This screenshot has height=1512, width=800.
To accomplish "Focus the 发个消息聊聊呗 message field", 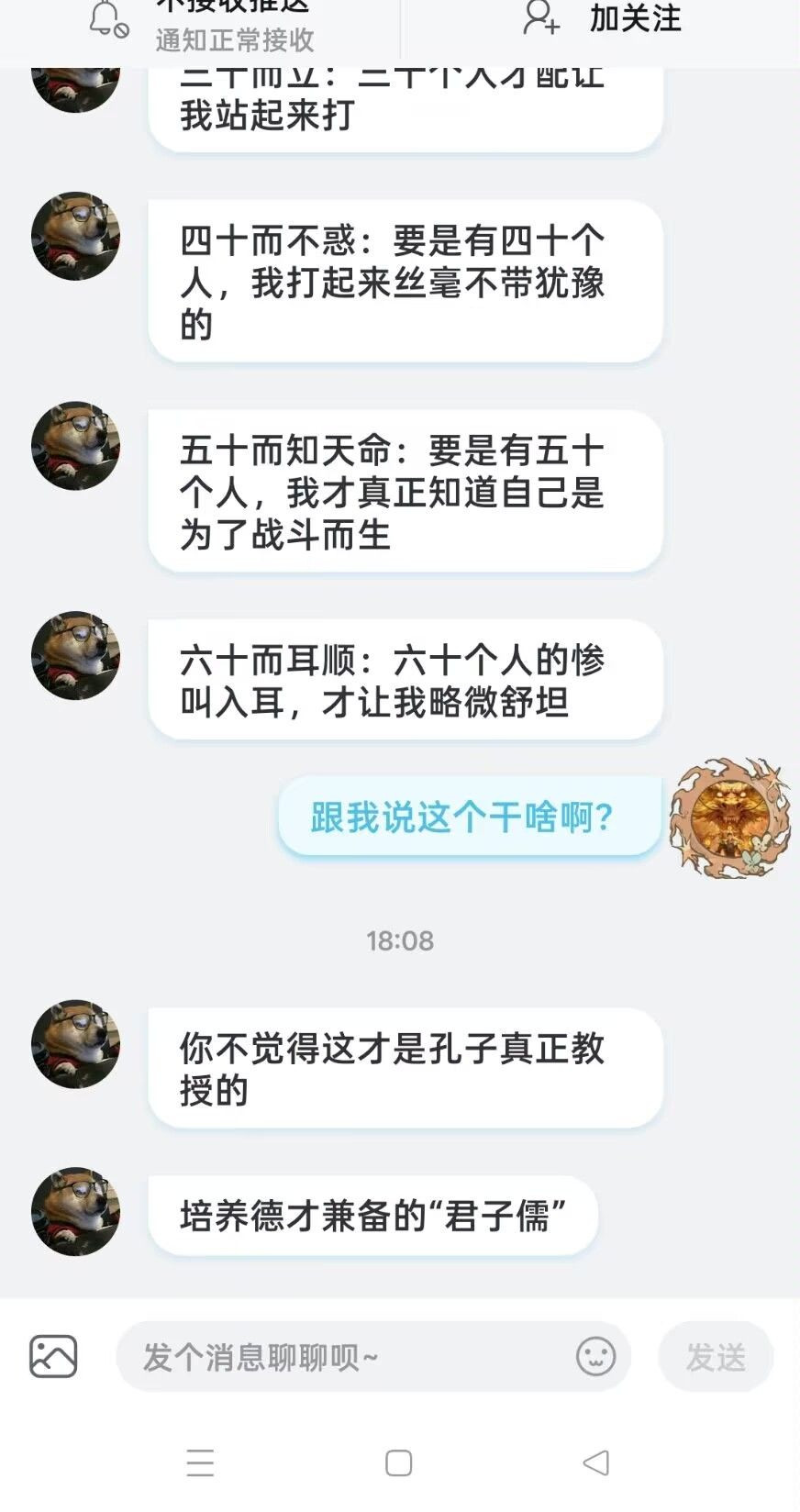I will coord(349,1357).
